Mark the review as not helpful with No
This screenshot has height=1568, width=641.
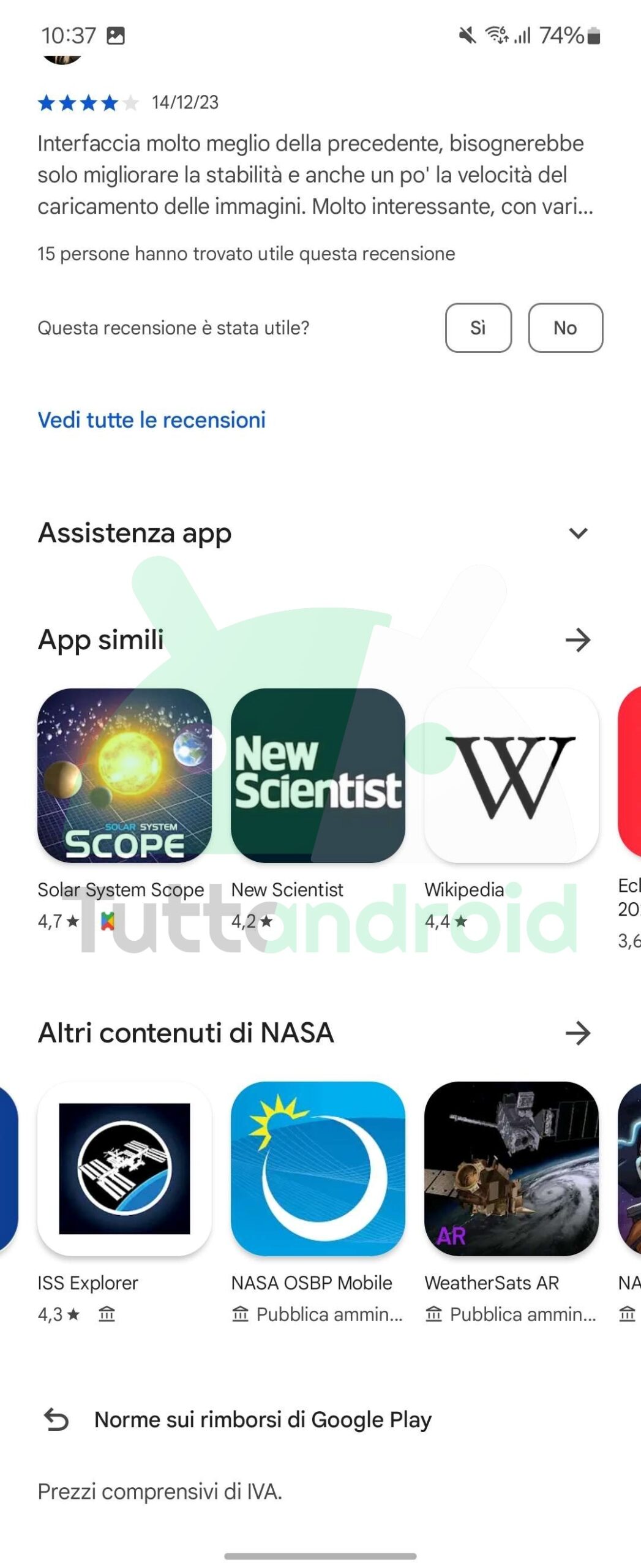tap(565, 328)
